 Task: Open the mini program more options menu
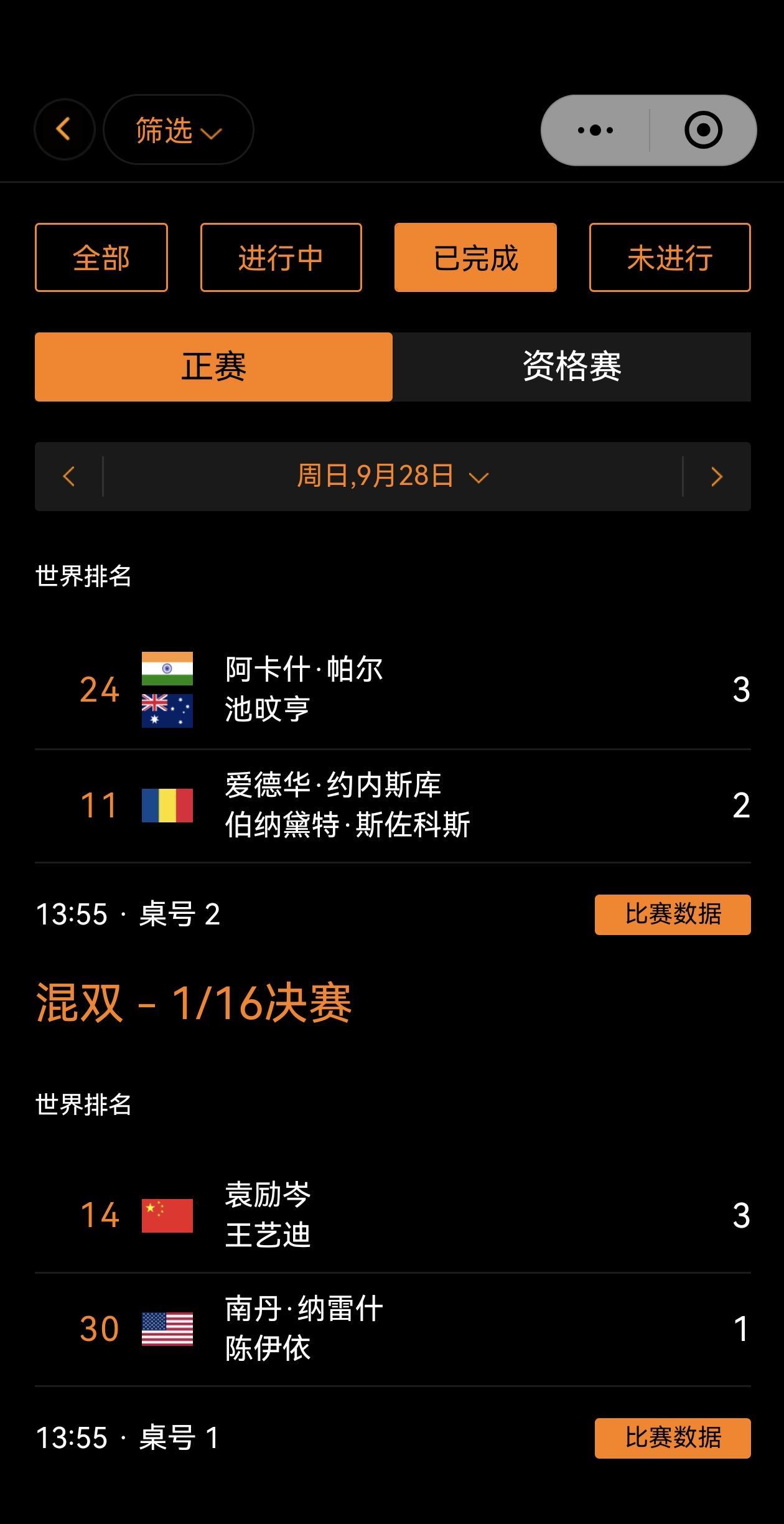pos(595,130)
